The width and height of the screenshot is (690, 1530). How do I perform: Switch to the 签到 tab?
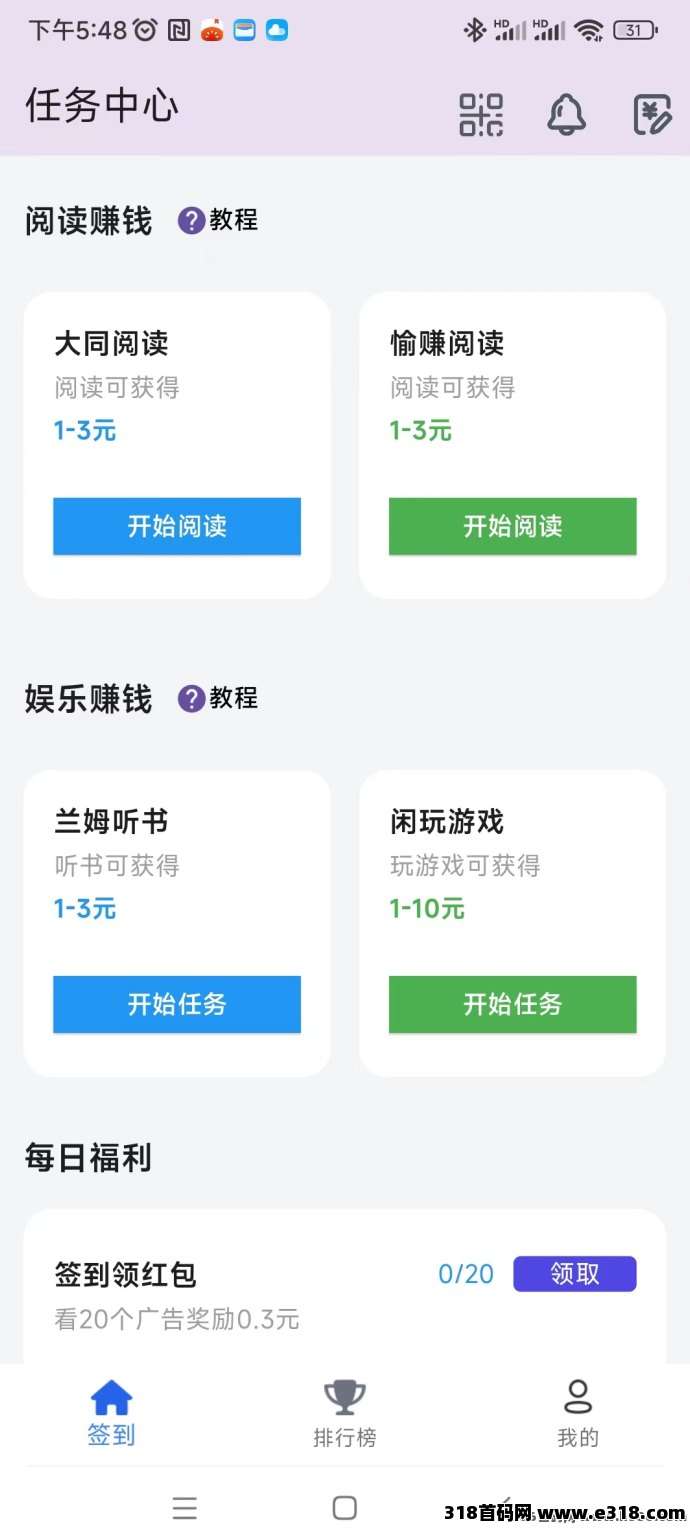point(111,1413)
